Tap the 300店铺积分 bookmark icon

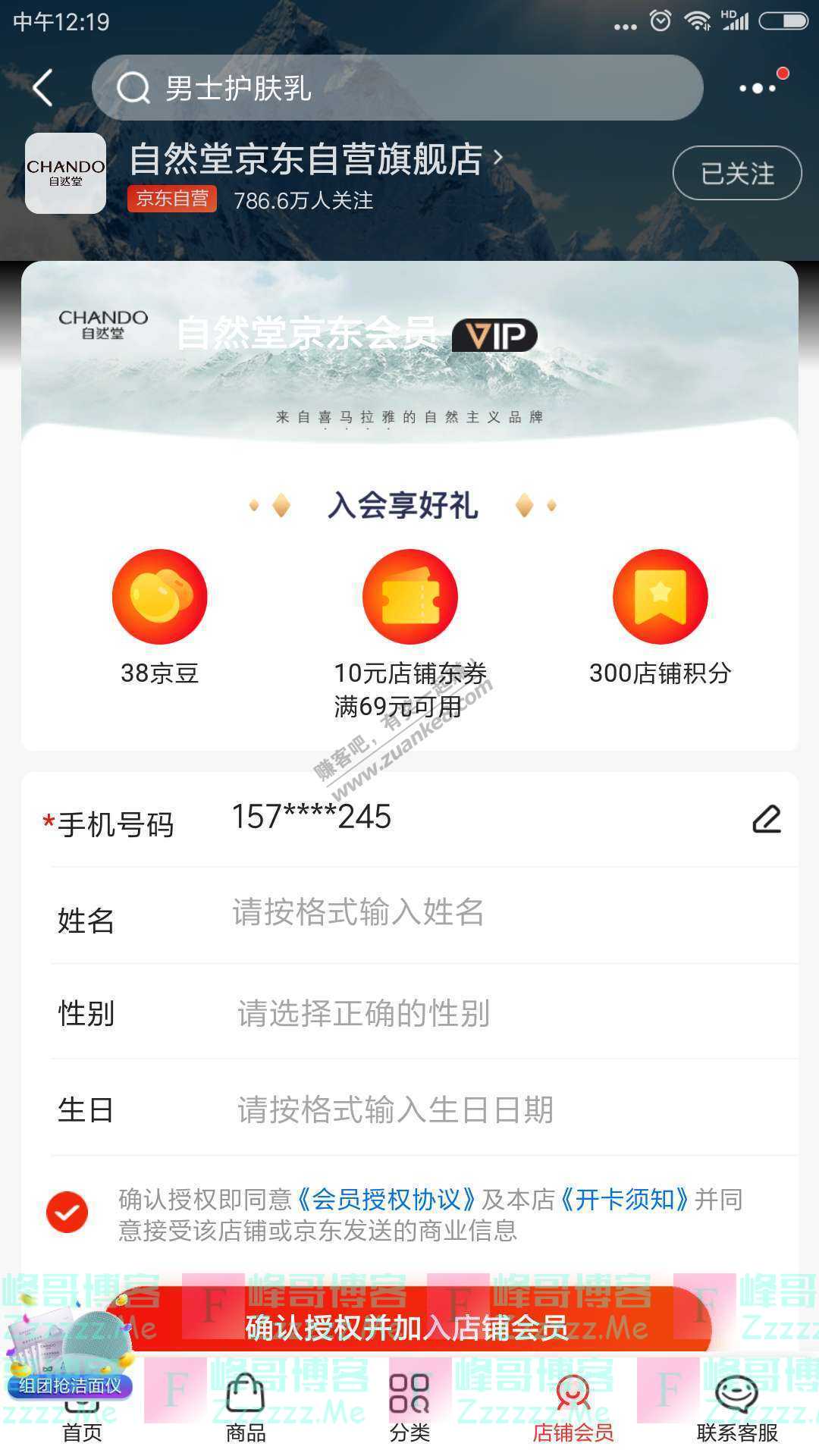658,597
